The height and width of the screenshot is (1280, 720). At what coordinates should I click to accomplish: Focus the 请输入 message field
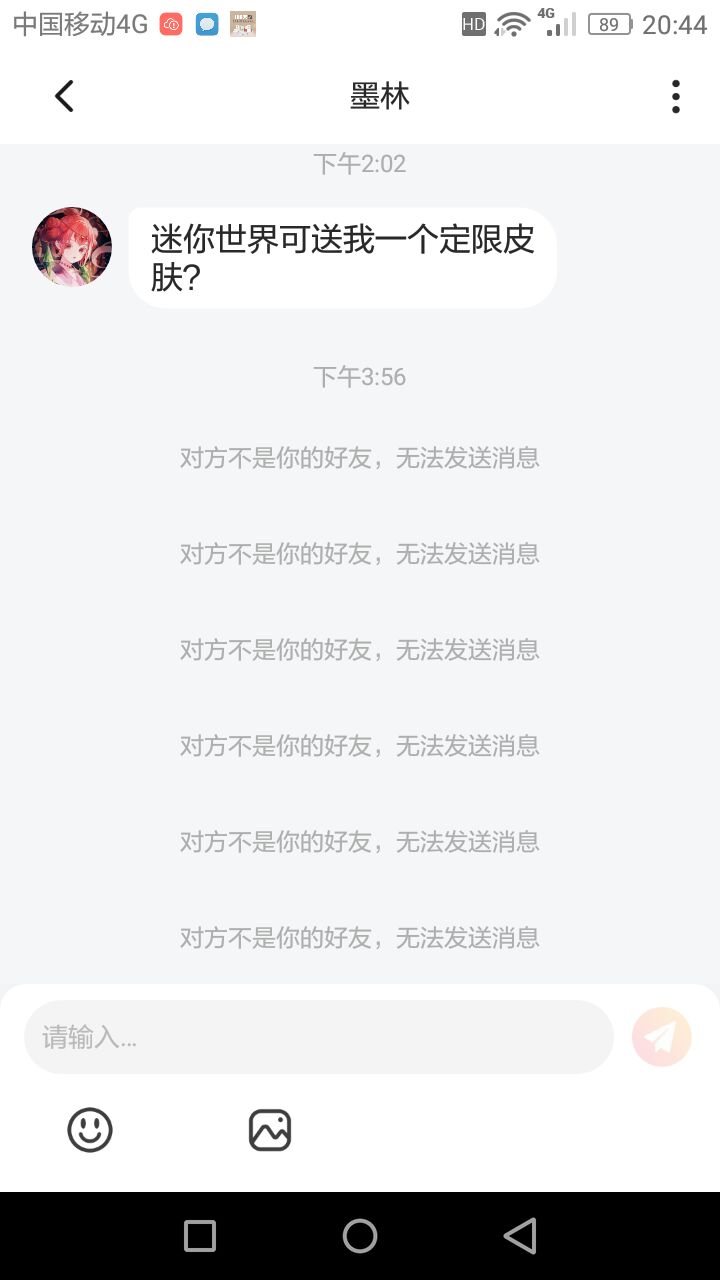(318, 1037)
